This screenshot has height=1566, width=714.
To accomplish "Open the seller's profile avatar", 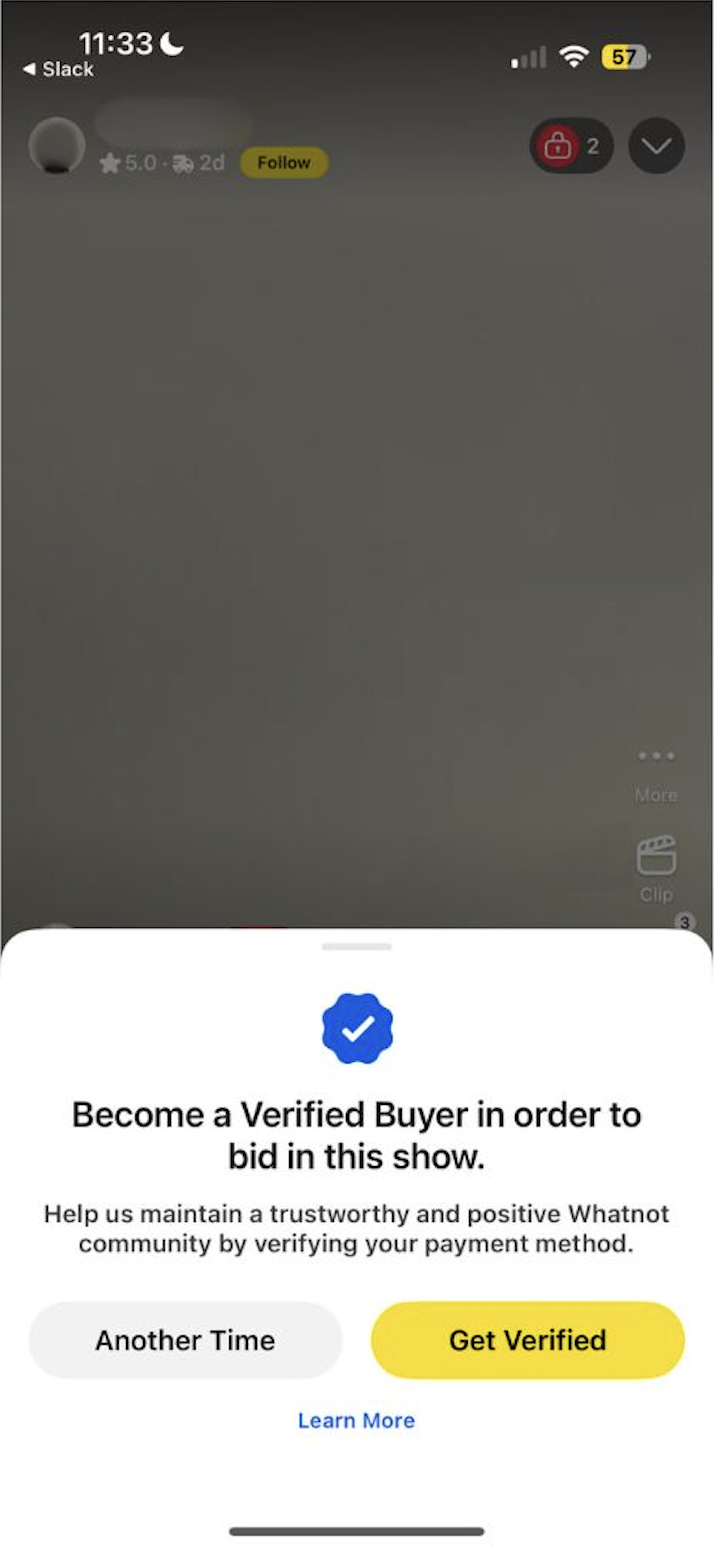I will pyautogui.click(x=57, y=146).
